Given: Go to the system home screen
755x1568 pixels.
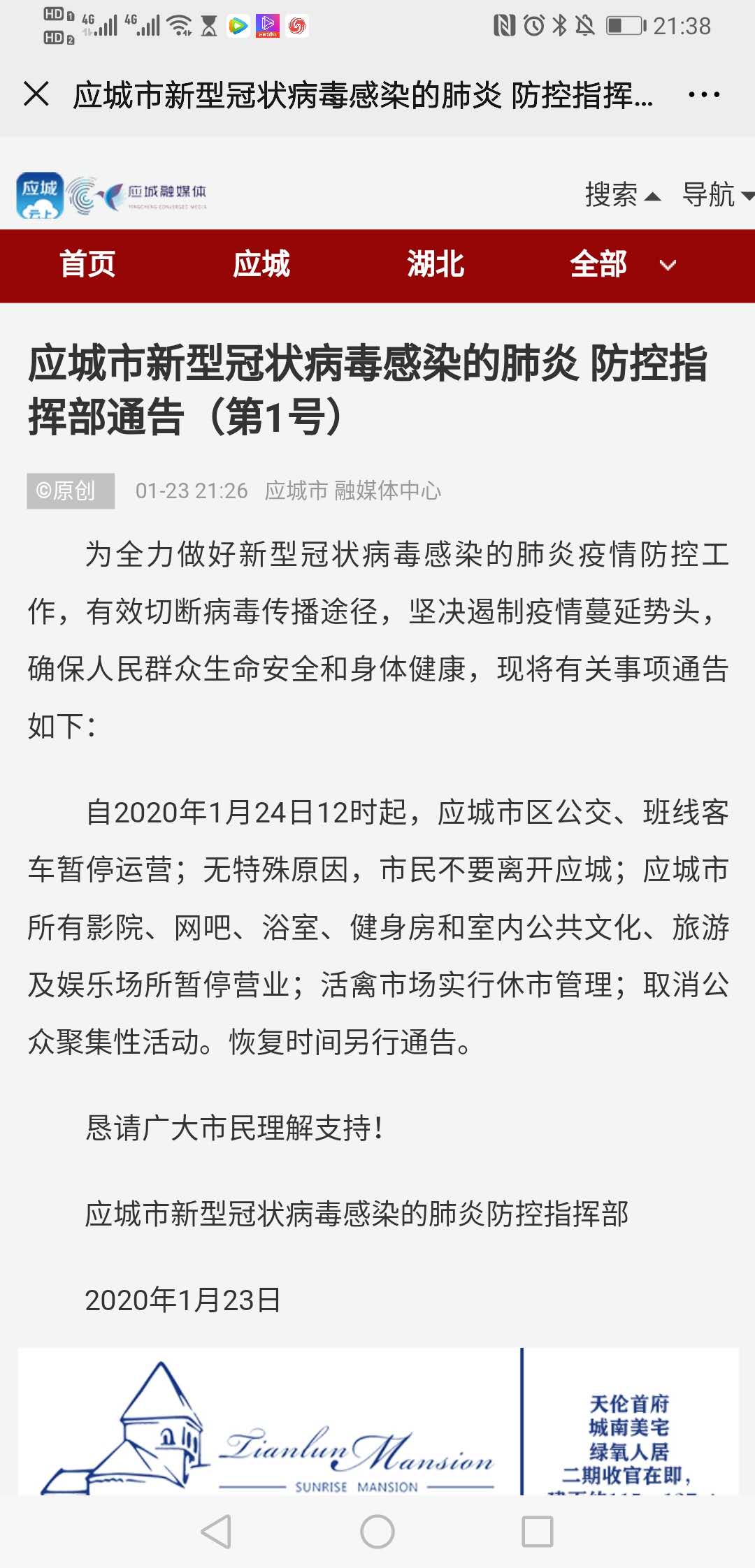Looking at the screenshot, I should [x=377, y=1532].
